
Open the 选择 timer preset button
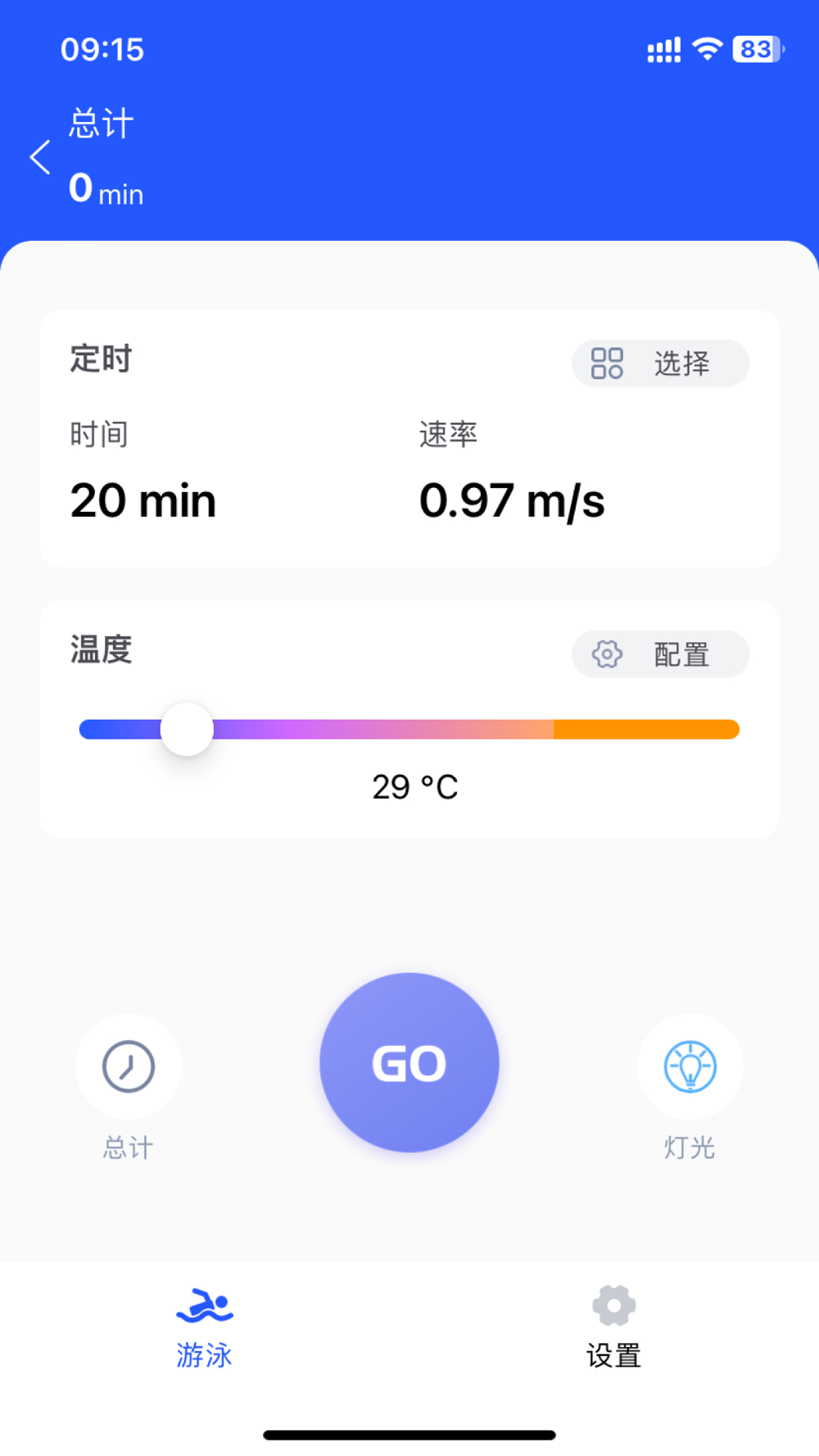point(660,364)
